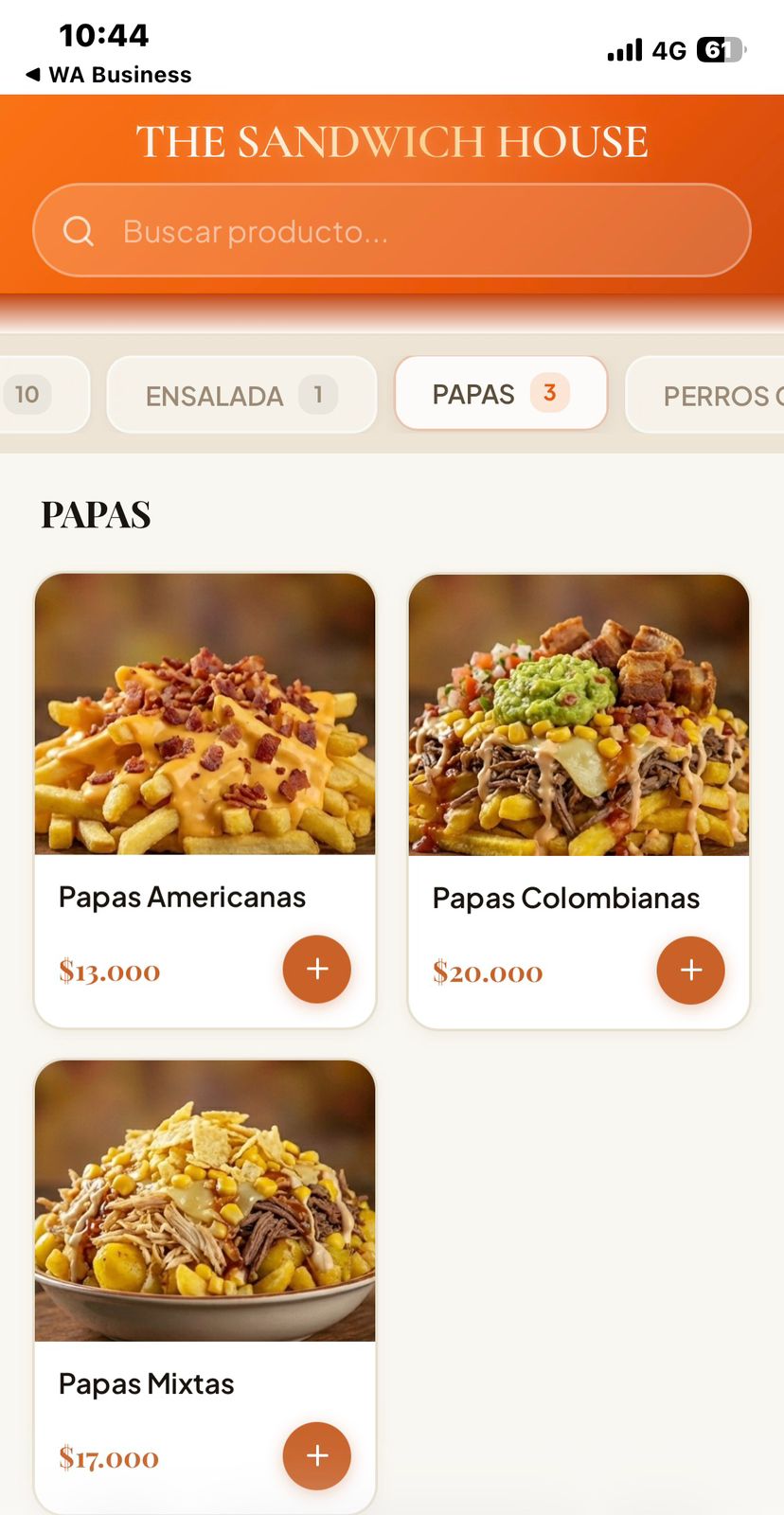Viewport: 784px width, 1515px height.
Task: Click the badge showing 1 on ENSALADA
Action: tap(319, 394)
